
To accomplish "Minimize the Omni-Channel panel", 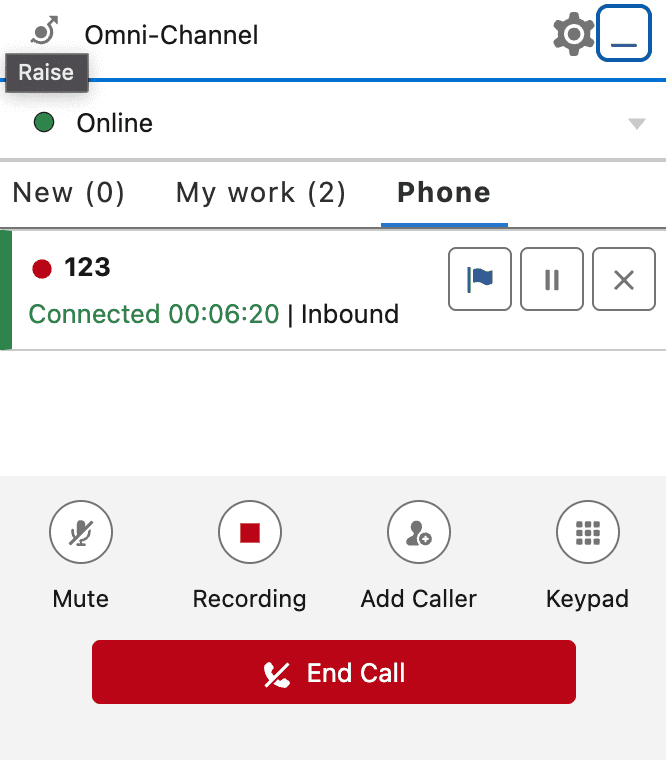I will pyautogui.click(x=624, y=36).
